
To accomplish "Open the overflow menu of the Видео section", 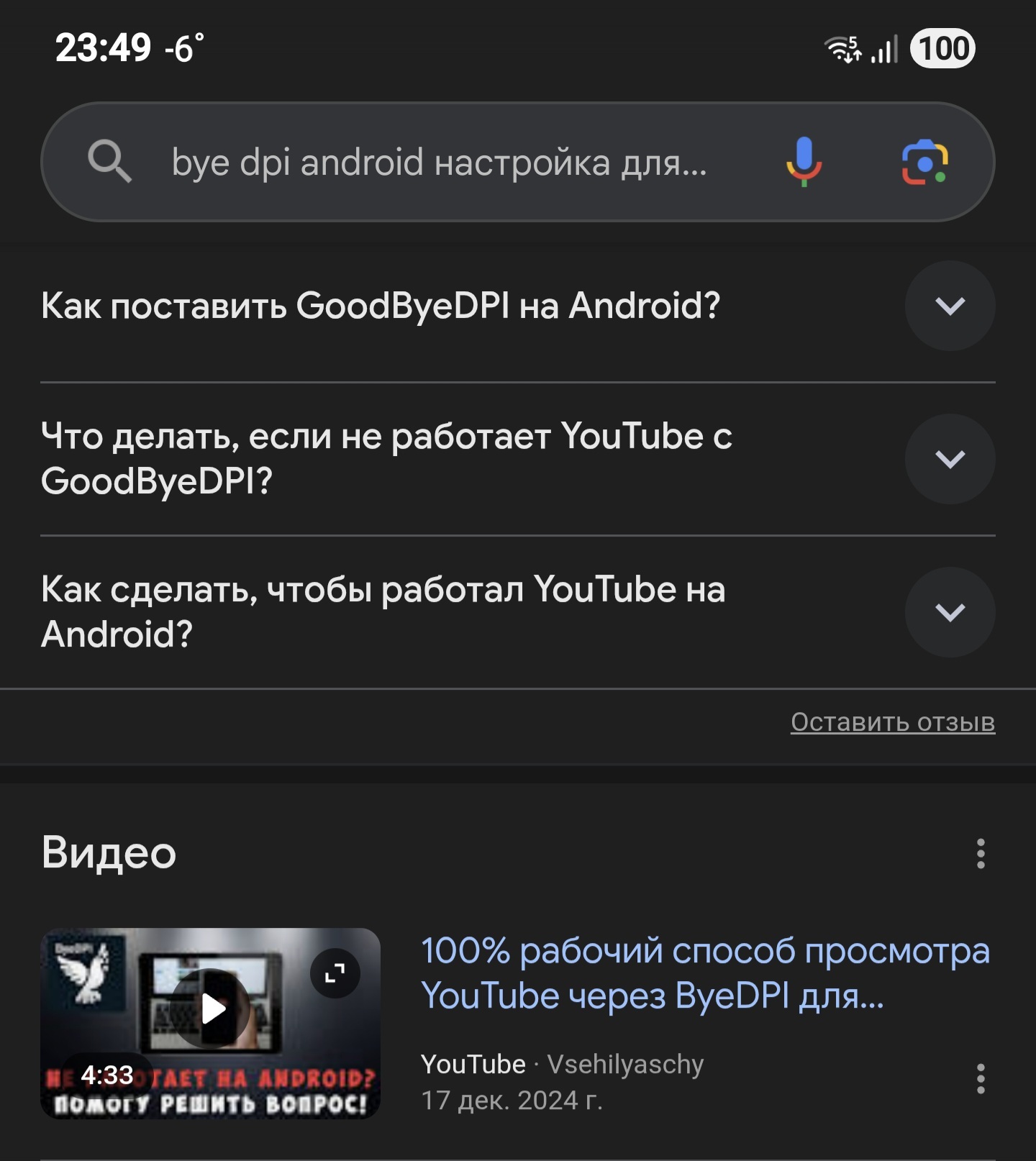I will [980, 854].
